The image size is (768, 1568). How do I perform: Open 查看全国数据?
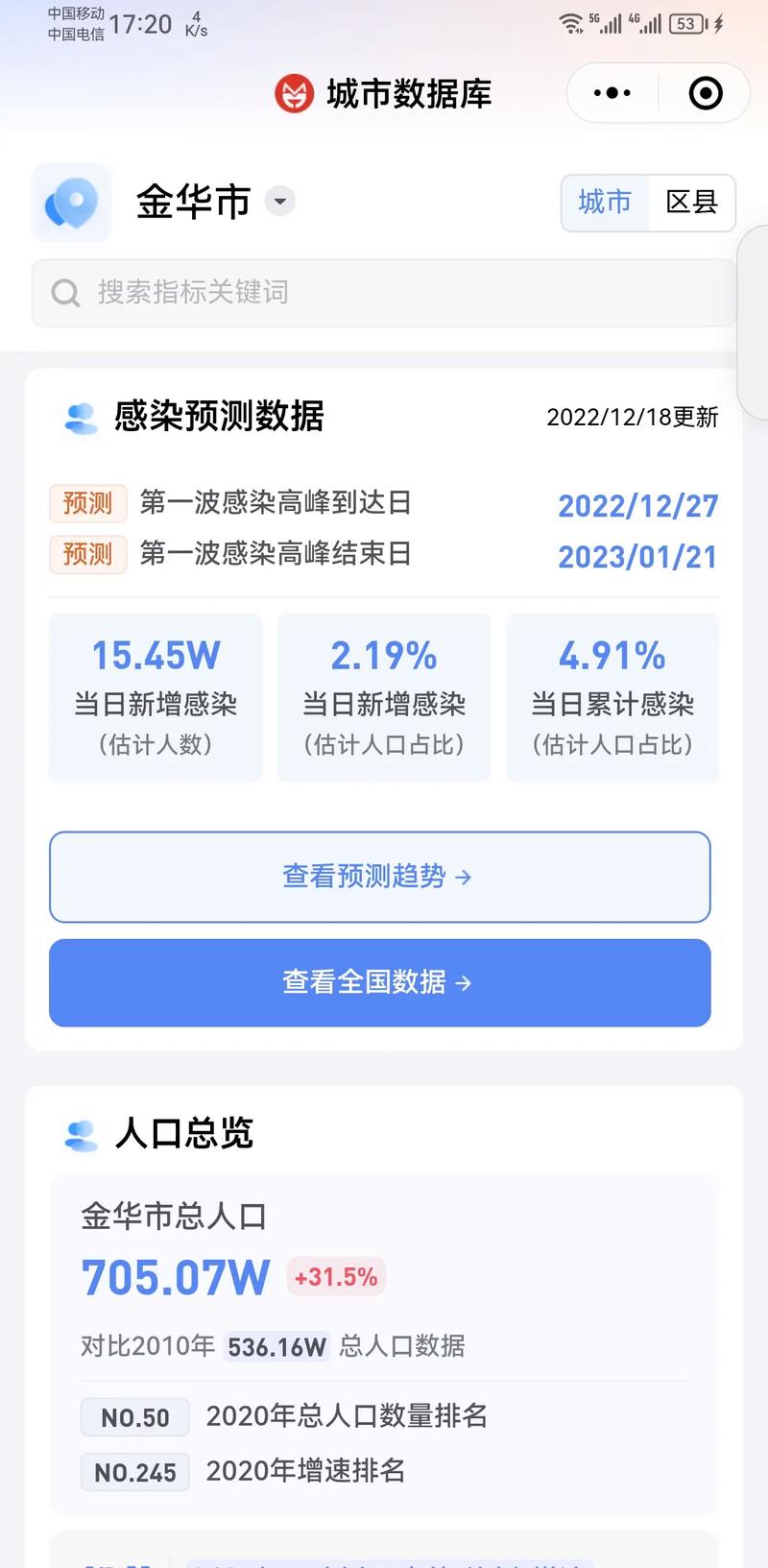[x=380, y=982]
